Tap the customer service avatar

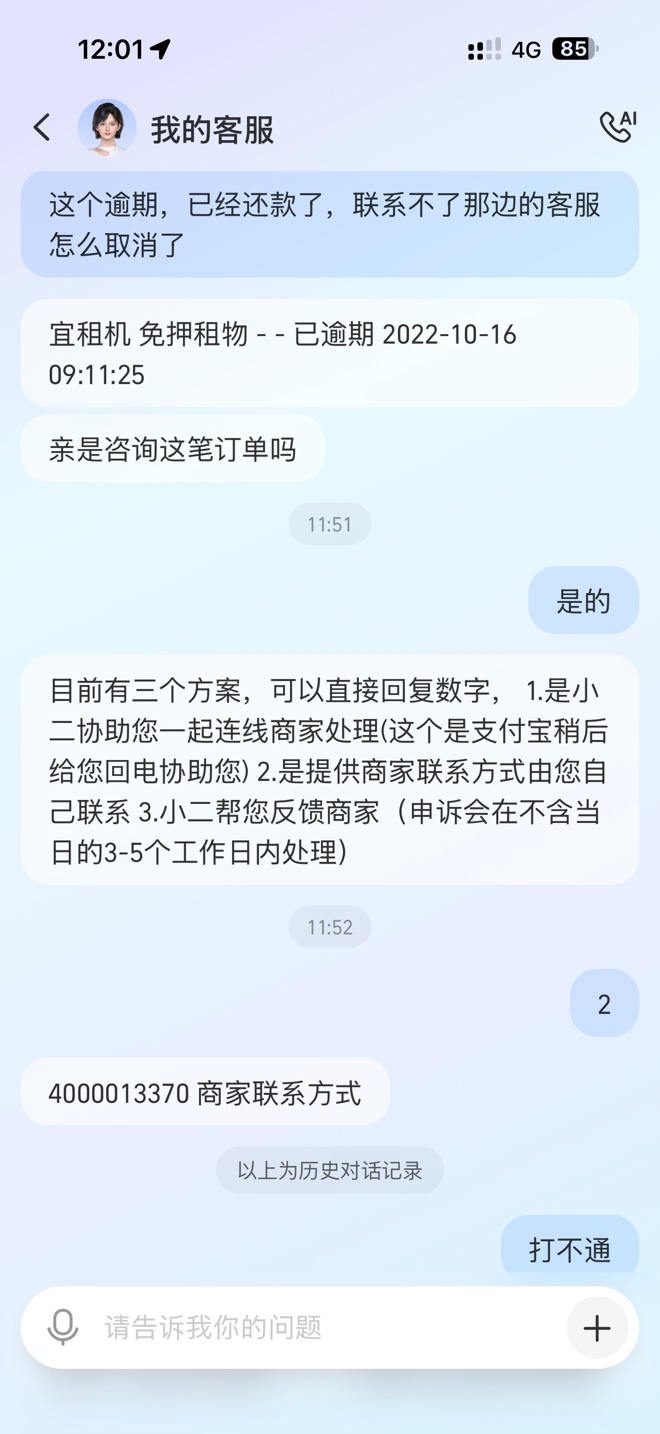tap(107, 128)
